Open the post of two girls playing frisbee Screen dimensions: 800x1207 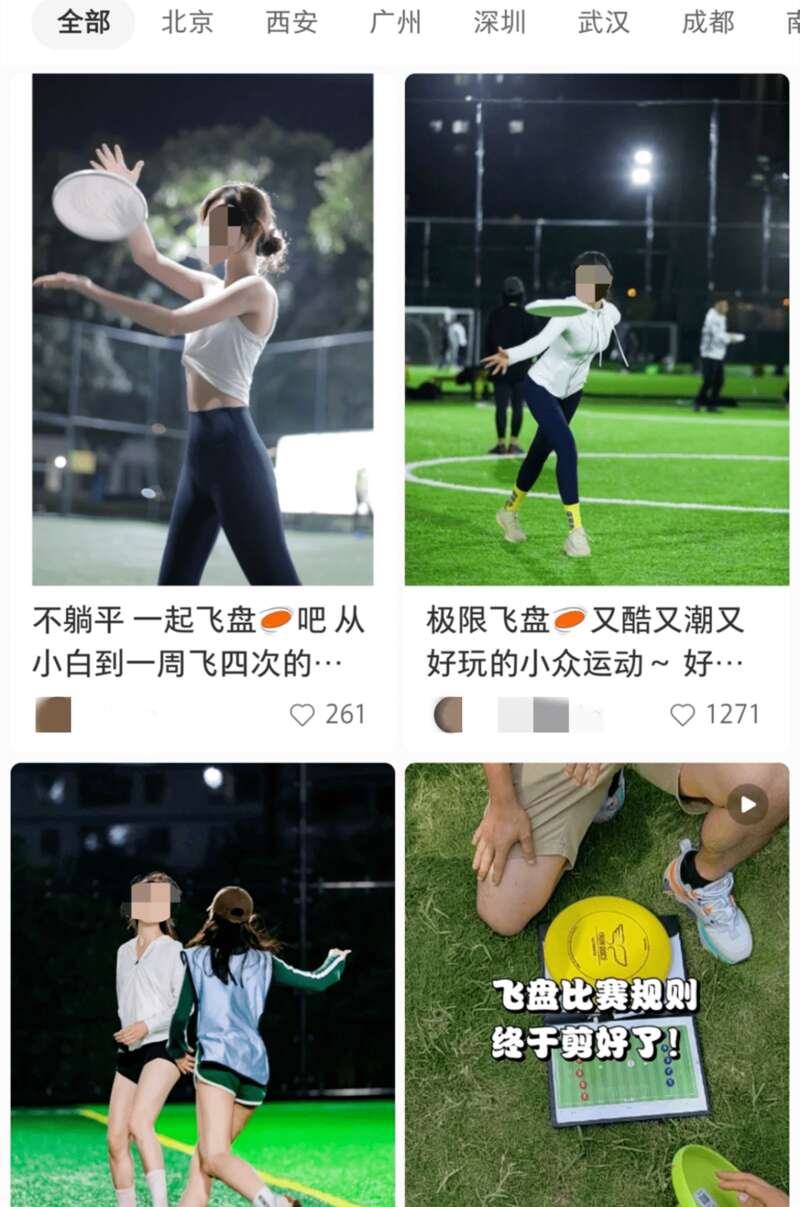tap(203, 985)
